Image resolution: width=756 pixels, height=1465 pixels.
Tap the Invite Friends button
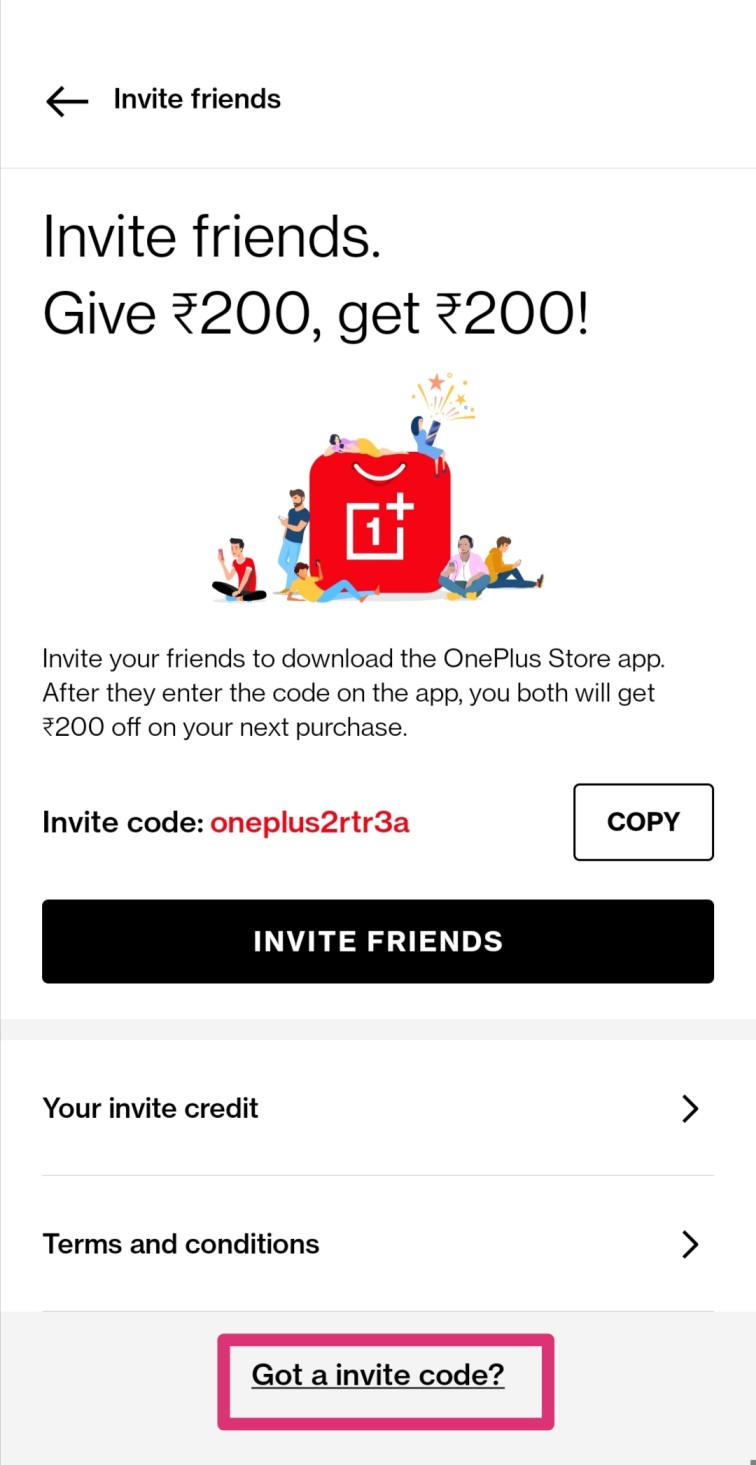[378, 941]
